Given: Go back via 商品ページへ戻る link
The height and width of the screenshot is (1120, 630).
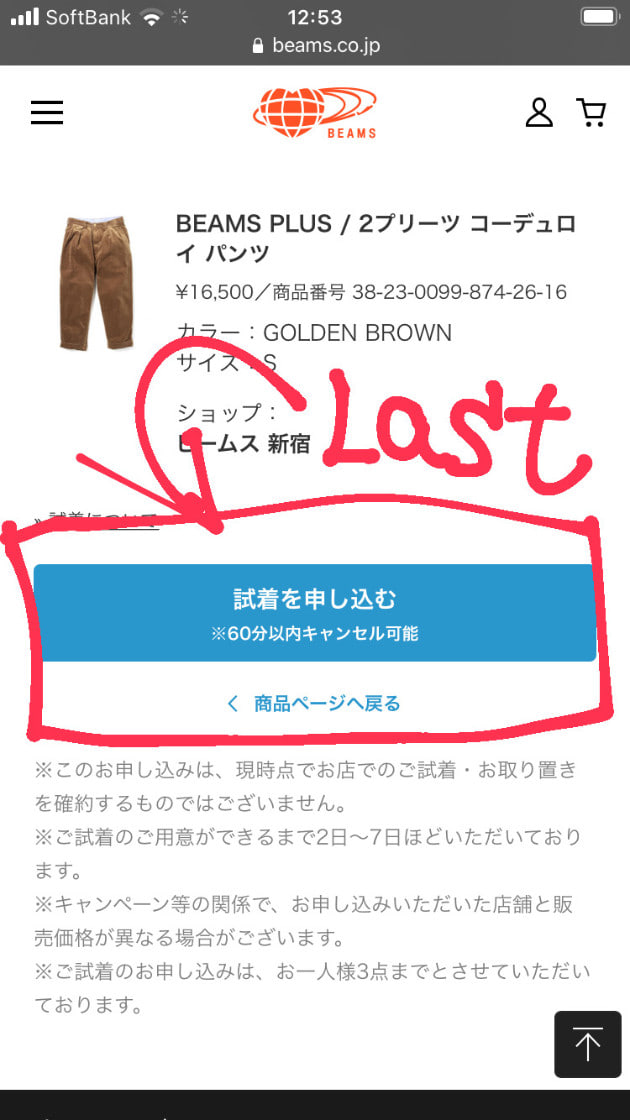Looking at the screenshot, I should coord(315,703).
